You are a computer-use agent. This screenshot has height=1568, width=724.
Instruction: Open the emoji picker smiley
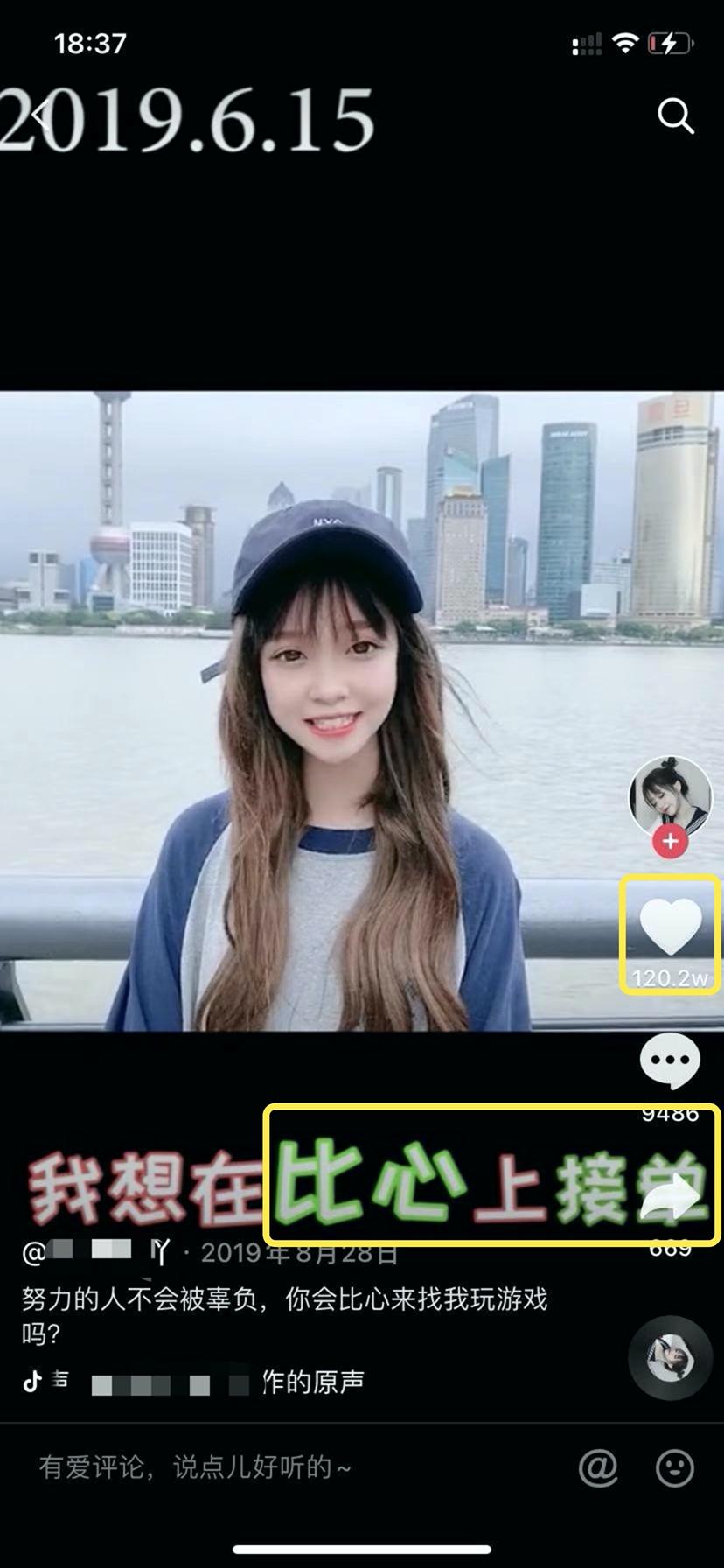point(675,1467)
